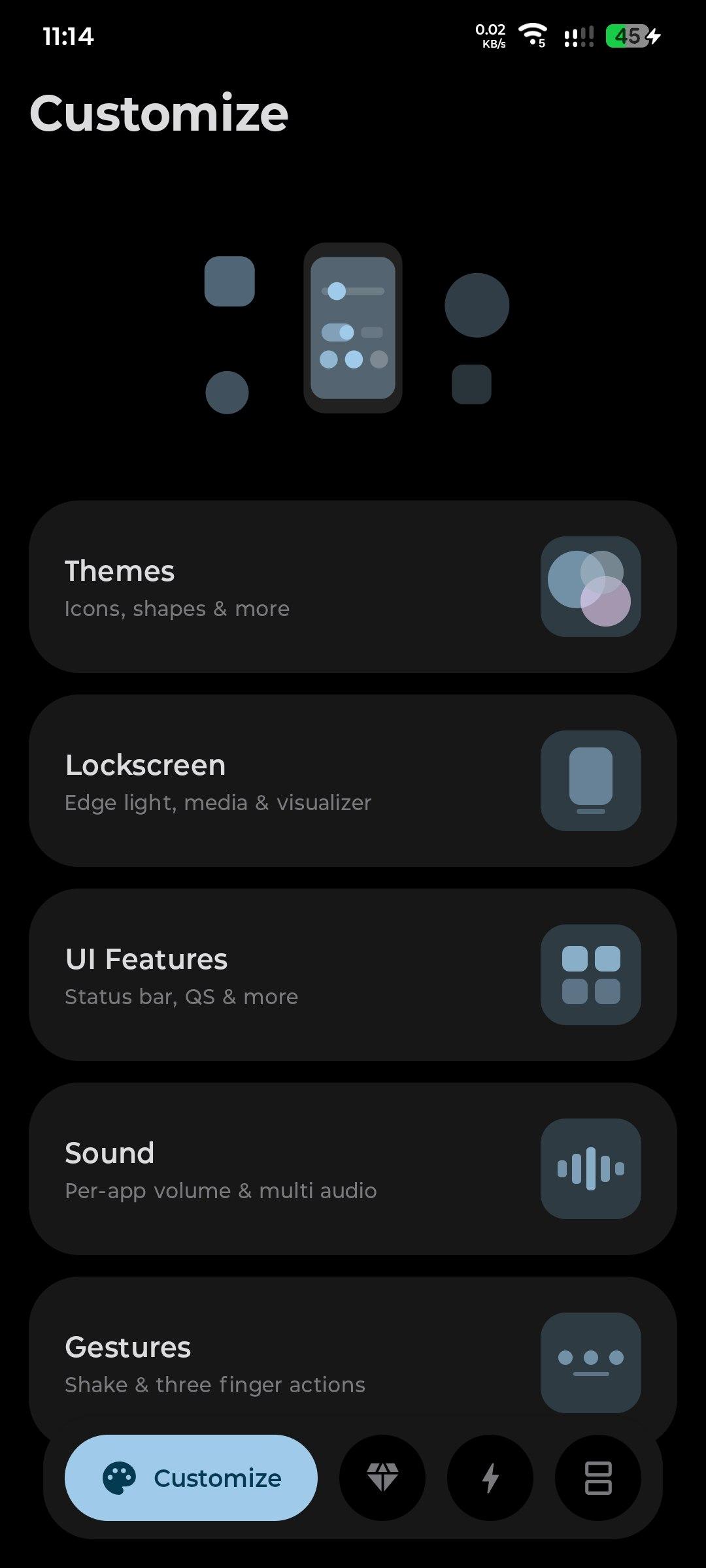This screenshot has width=706, height=1568.
Task: Open Lockscreen customization options
Action: (x=353, y=781)
